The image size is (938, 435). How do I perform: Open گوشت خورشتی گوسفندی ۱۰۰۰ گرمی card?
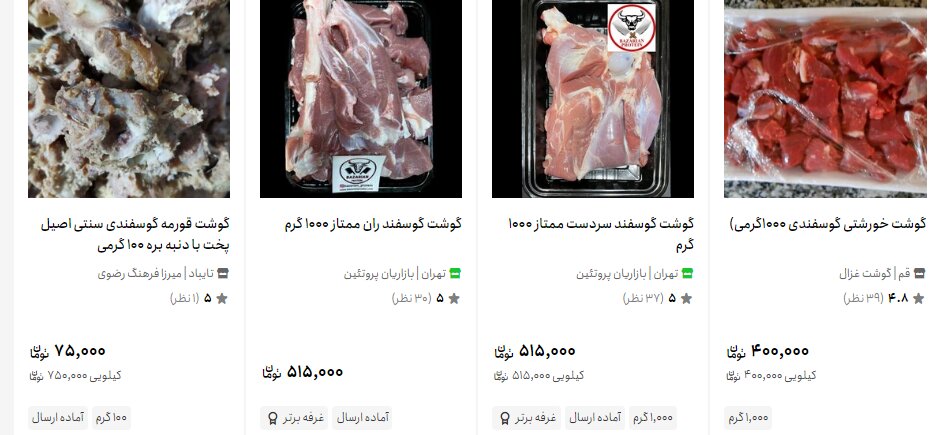(x=829, y=224)
